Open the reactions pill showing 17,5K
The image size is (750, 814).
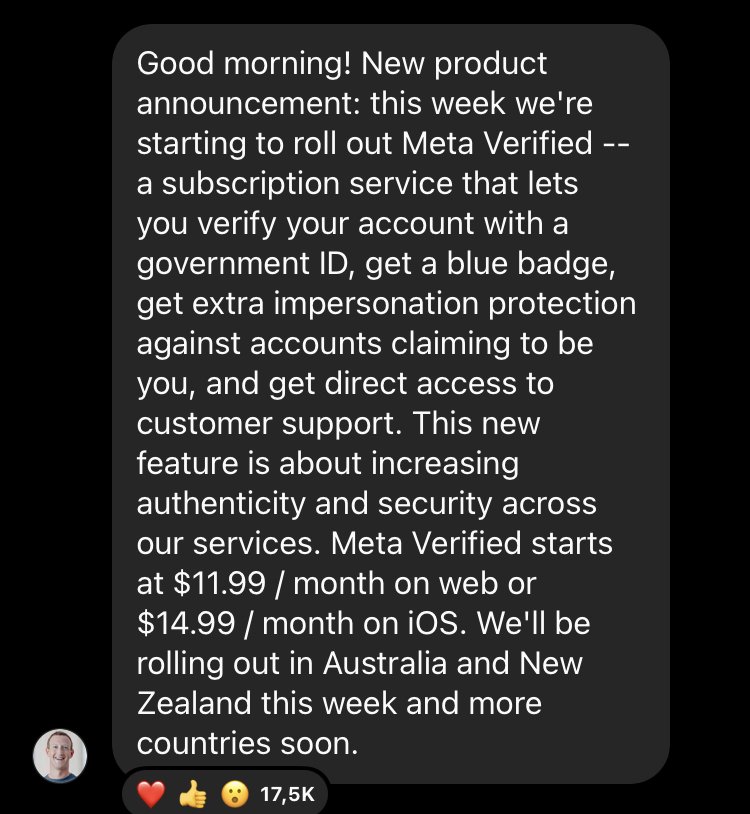225,795
